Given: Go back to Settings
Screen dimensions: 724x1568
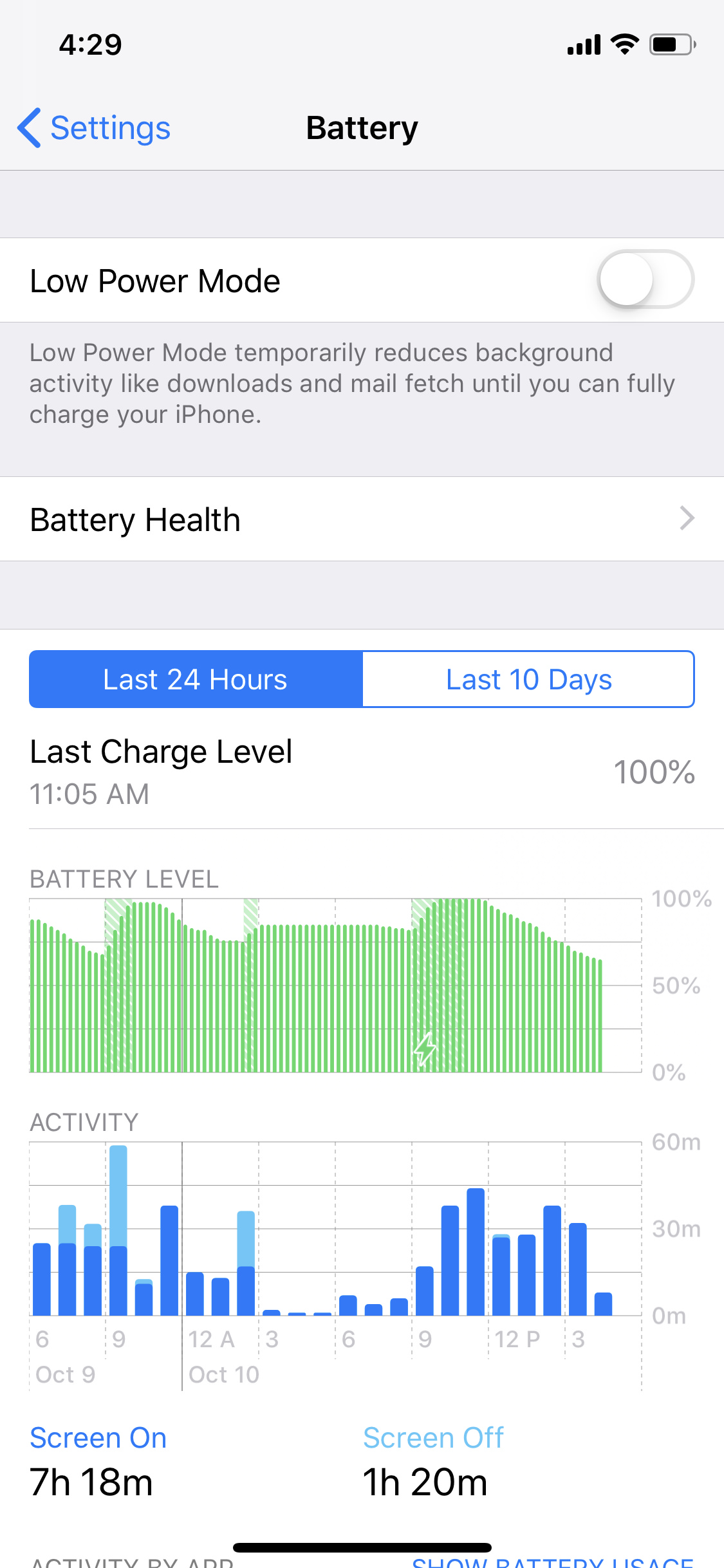Looking at the screenshot, I should (95, 128).
